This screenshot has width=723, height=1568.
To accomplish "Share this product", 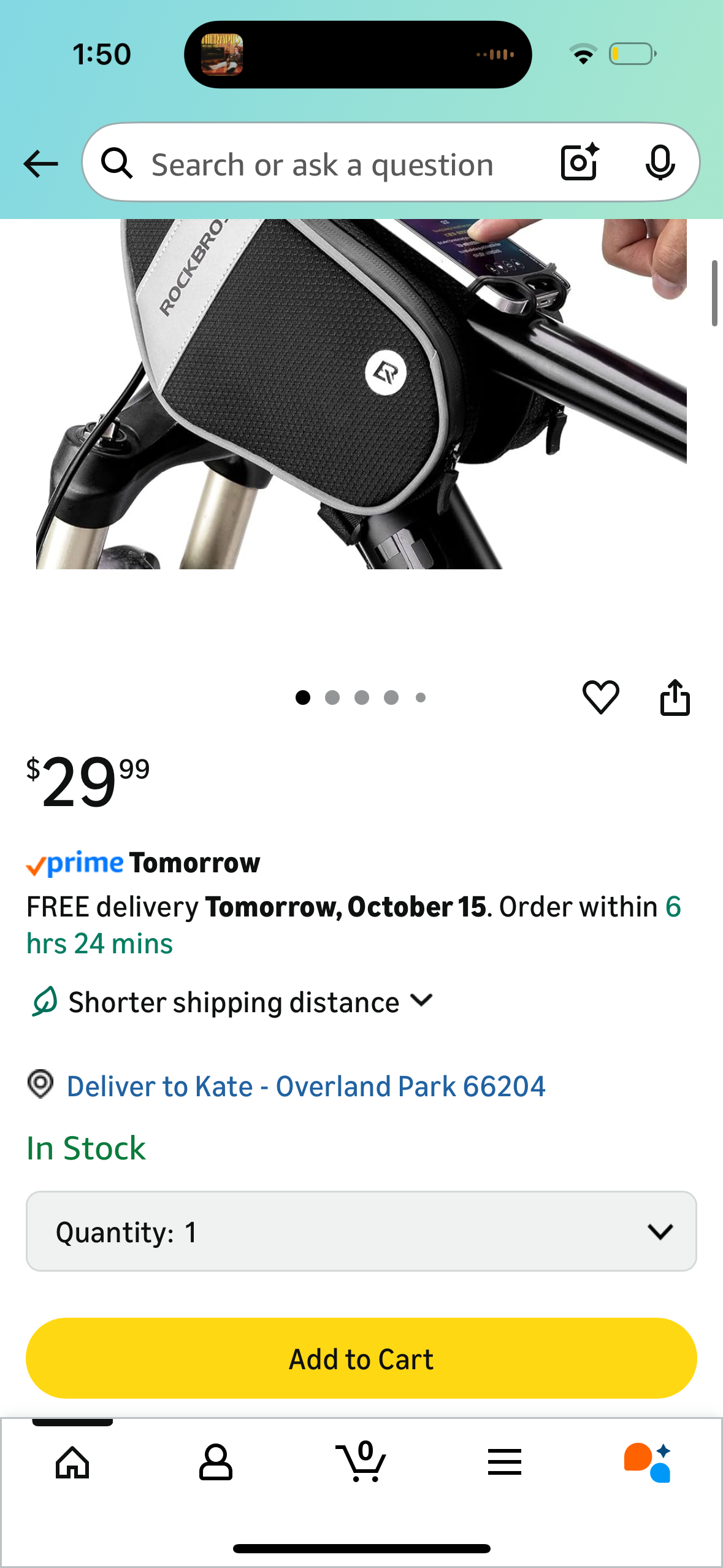I will [675, 698].
